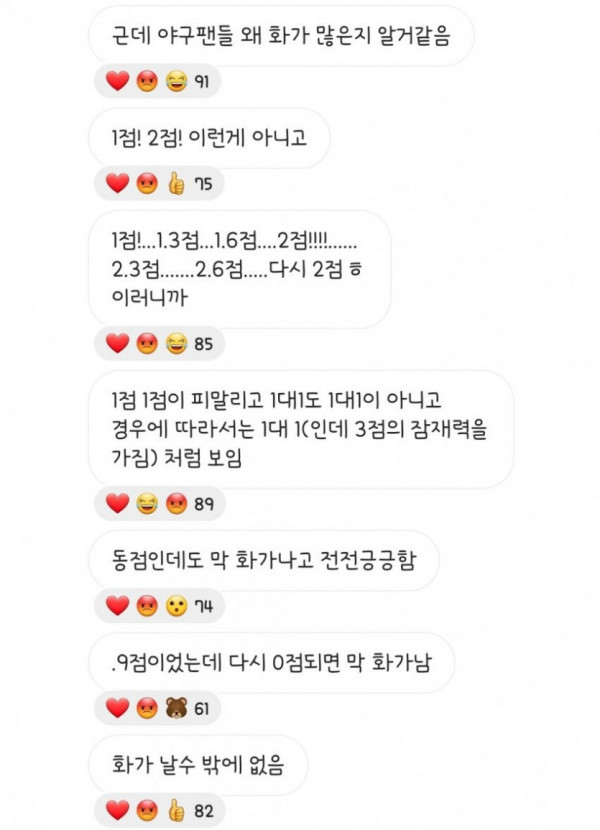The width and height of the screenshot is (600, 830).
Task: Tap the reactions pill with count 75
Action: click(x=159, y=184)
